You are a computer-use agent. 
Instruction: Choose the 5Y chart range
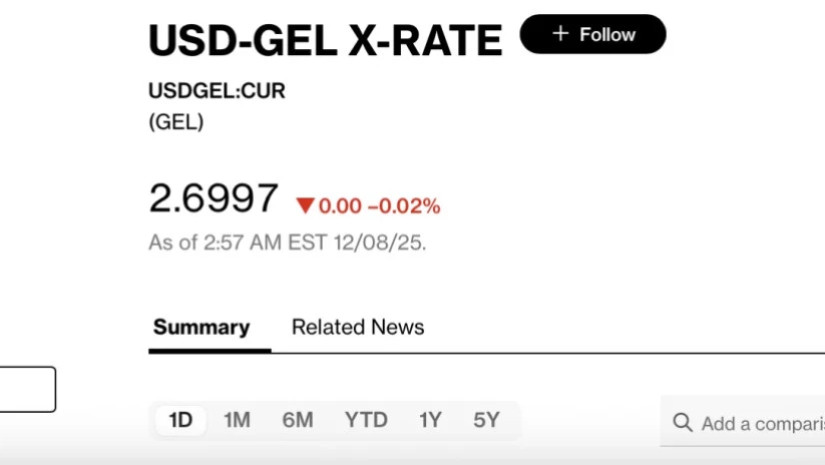point(486,420)
